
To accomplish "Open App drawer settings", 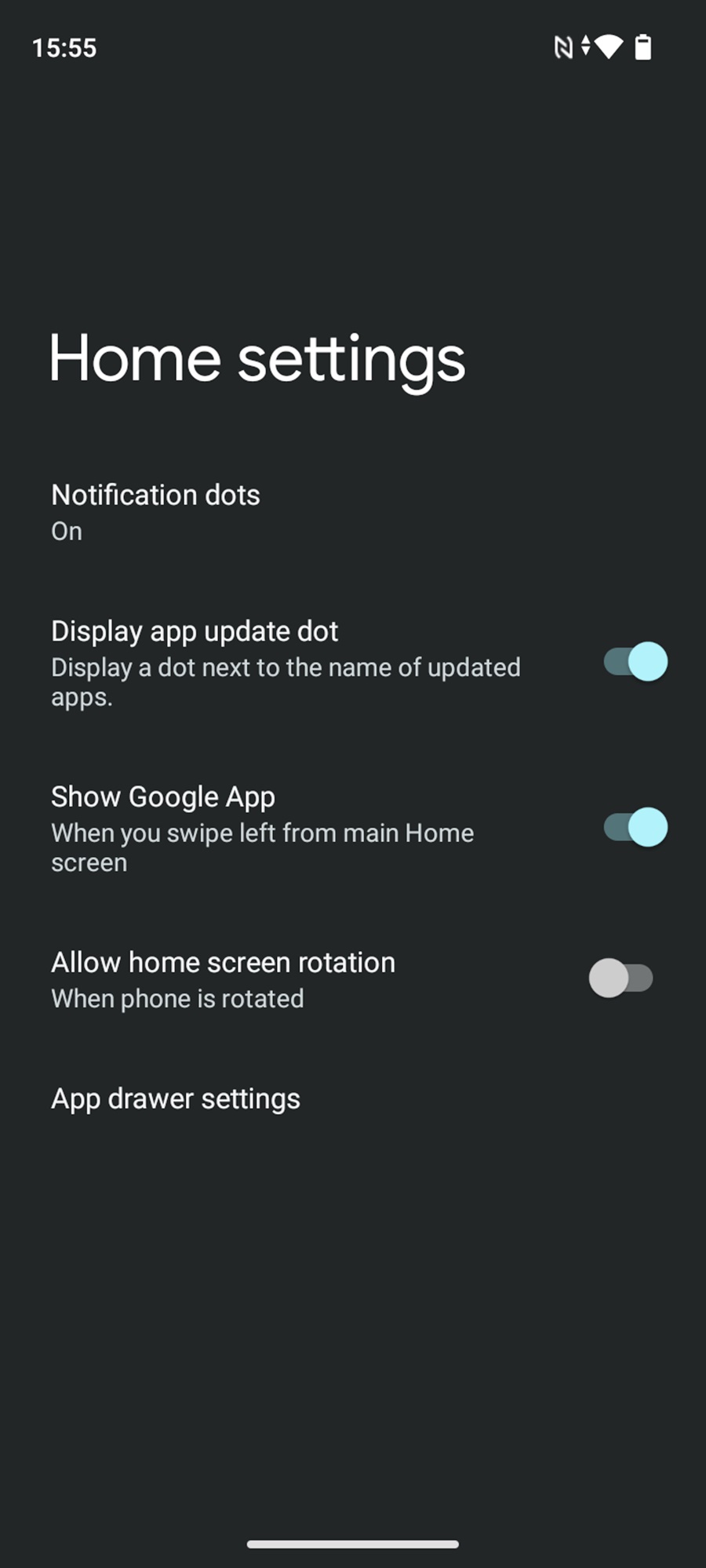I will coord(353,1098).
